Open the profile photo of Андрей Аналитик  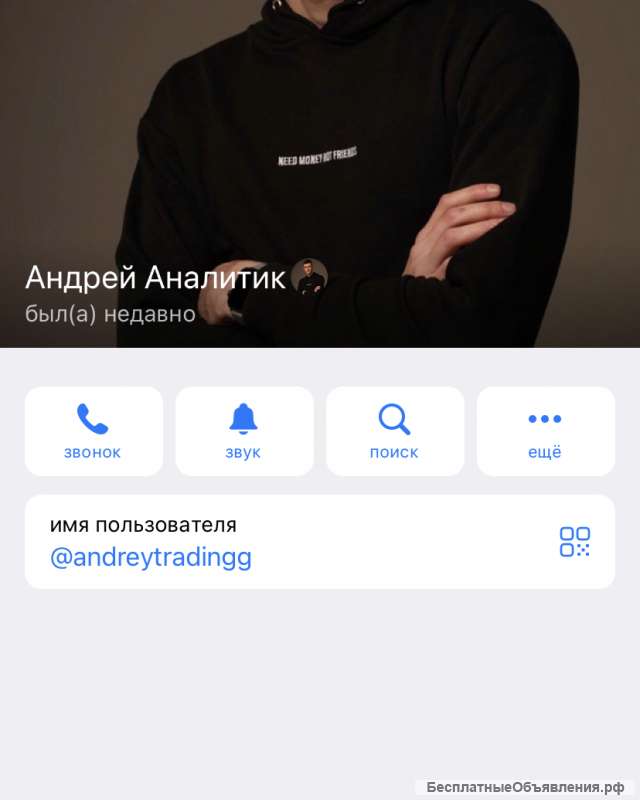tap(309, 277)
